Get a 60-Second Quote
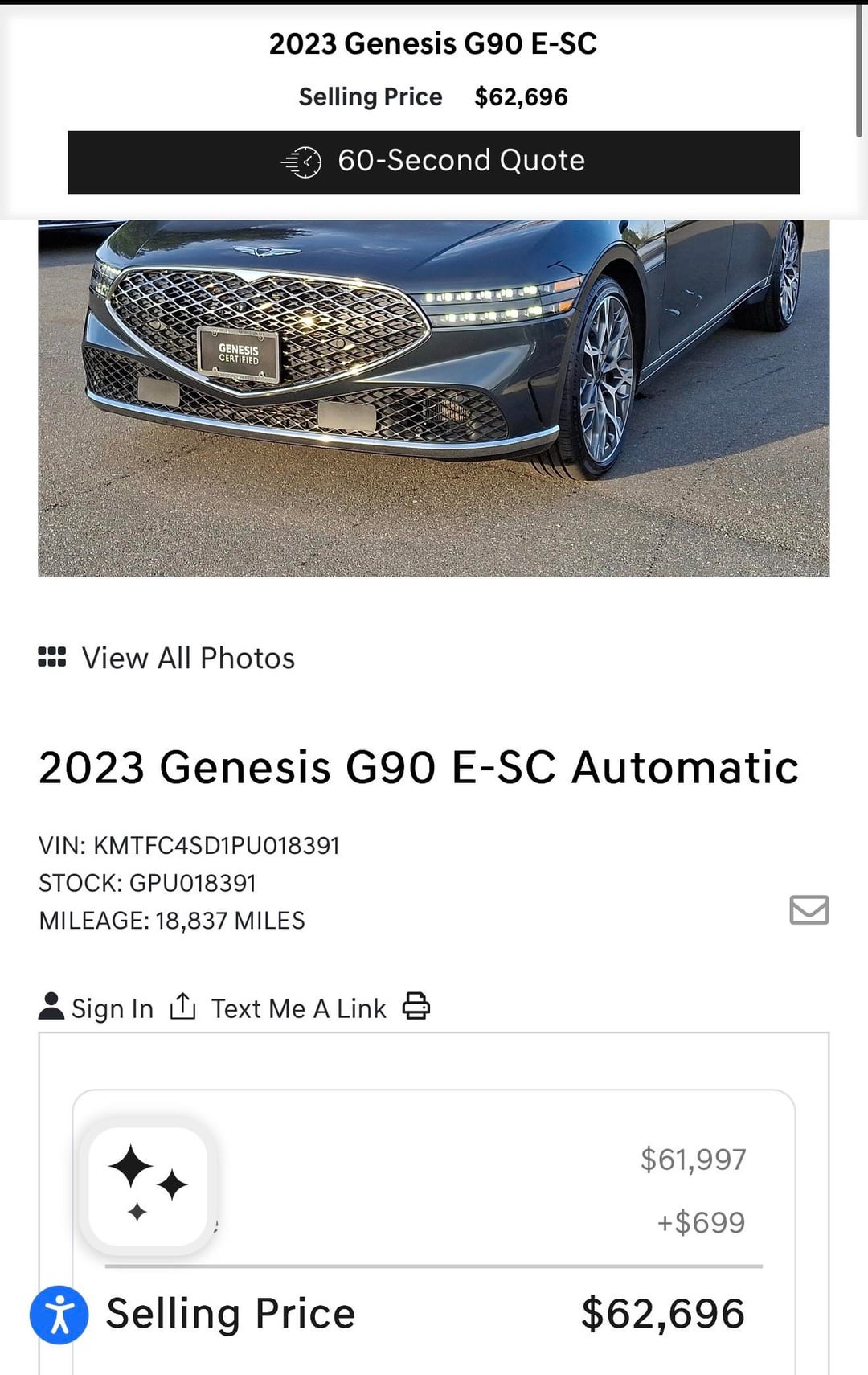The height and width of the screenshot is (1375, 868). click(433, 162)
